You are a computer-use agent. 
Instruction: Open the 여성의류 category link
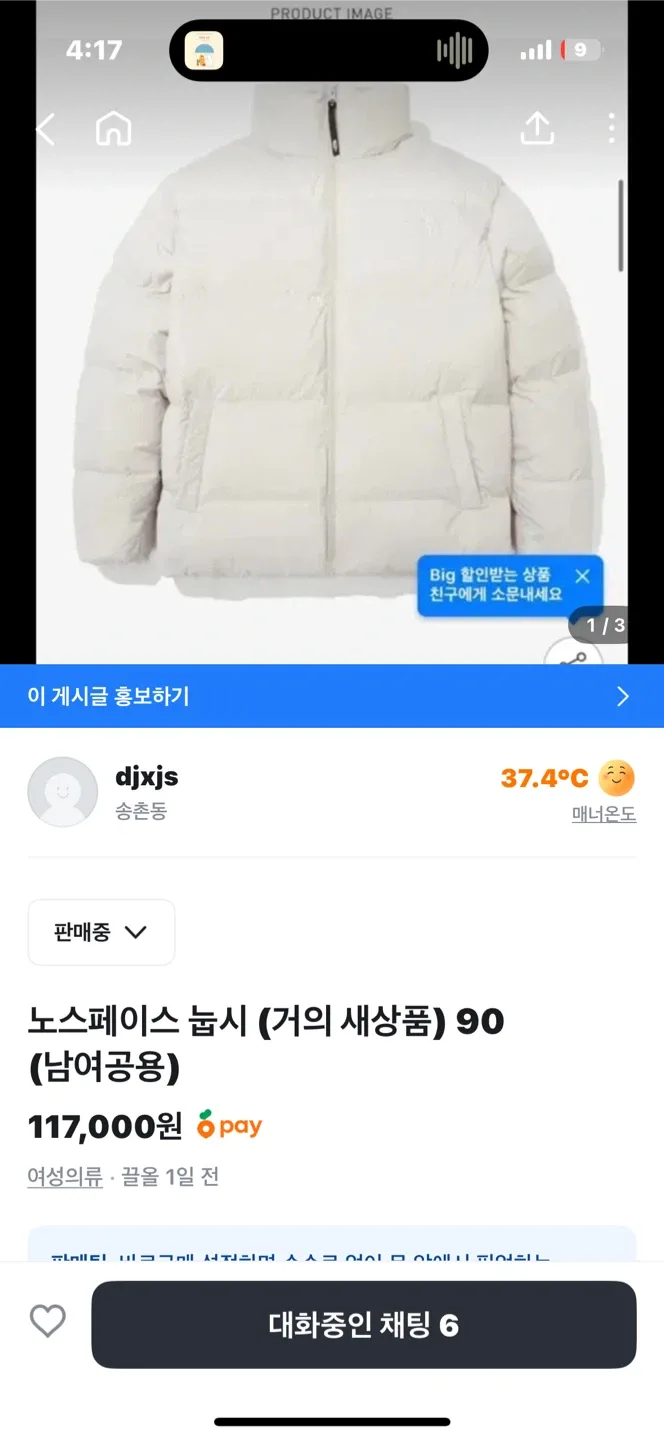click(65, 1177)
